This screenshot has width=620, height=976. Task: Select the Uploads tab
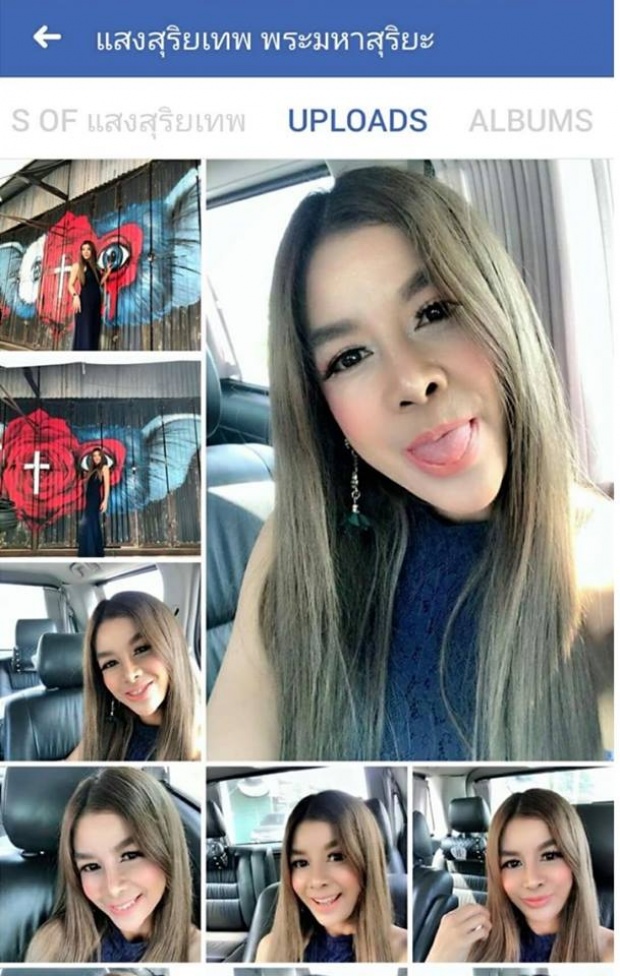(357, 121)
